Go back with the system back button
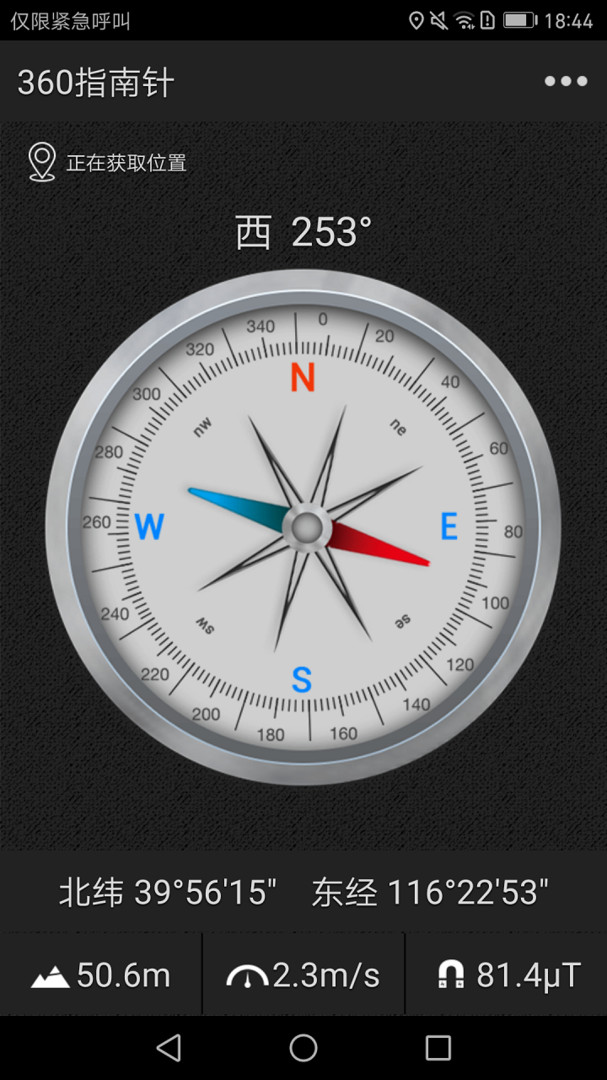This screenshot has width=607, height=1080. coord(169,1047)
